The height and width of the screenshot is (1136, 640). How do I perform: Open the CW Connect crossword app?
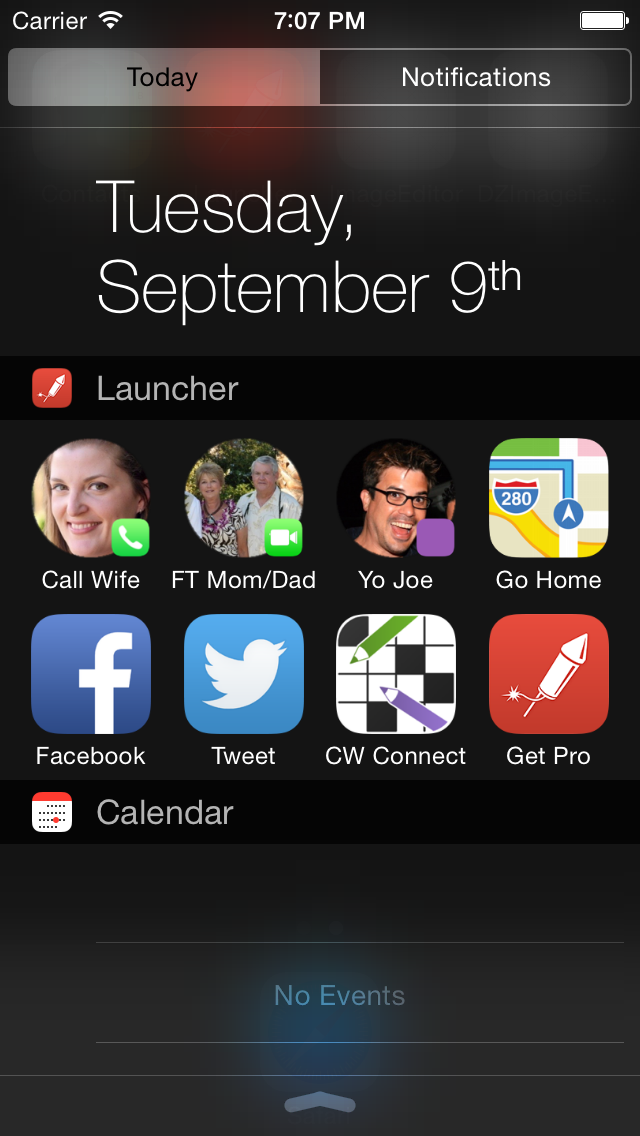click(396, 674)
